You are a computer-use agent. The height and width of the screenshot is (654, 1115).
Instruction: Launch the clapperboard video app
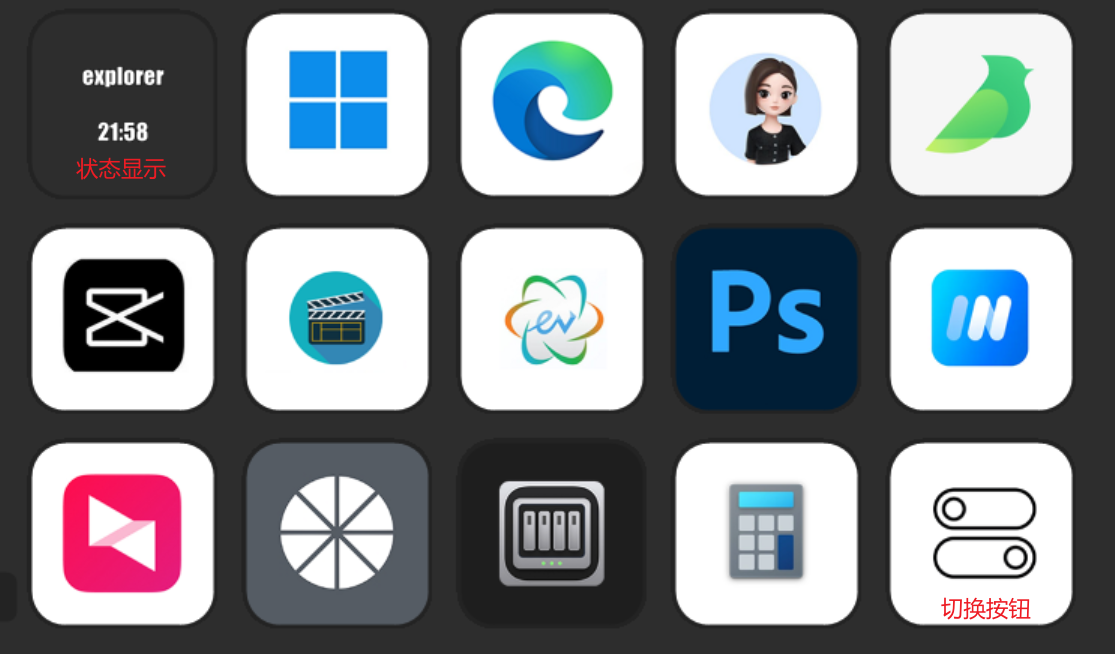pyautogui.click(x=337, y=318)
